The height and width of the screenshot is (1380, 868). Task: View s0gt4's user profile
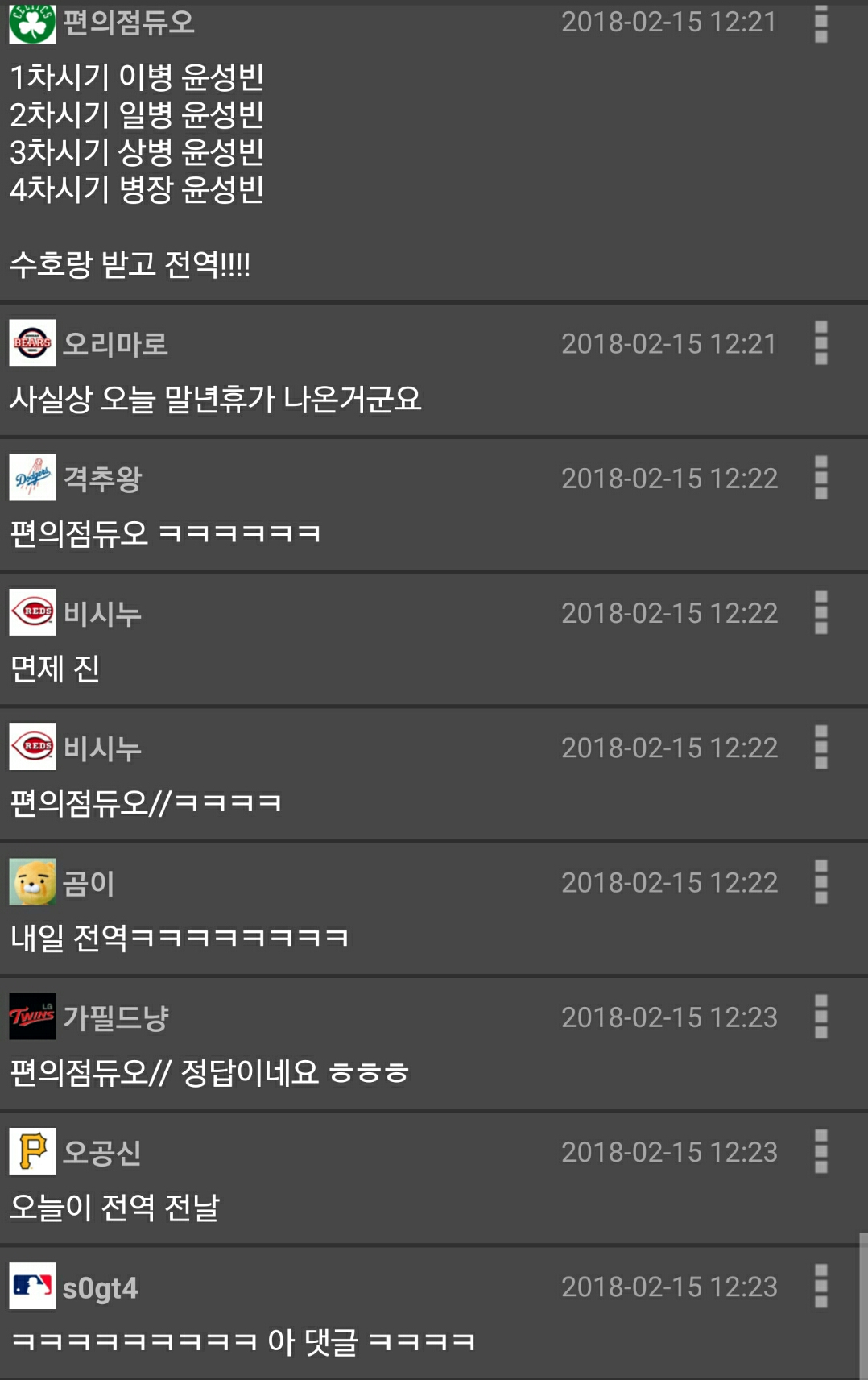click(100, 1287)
